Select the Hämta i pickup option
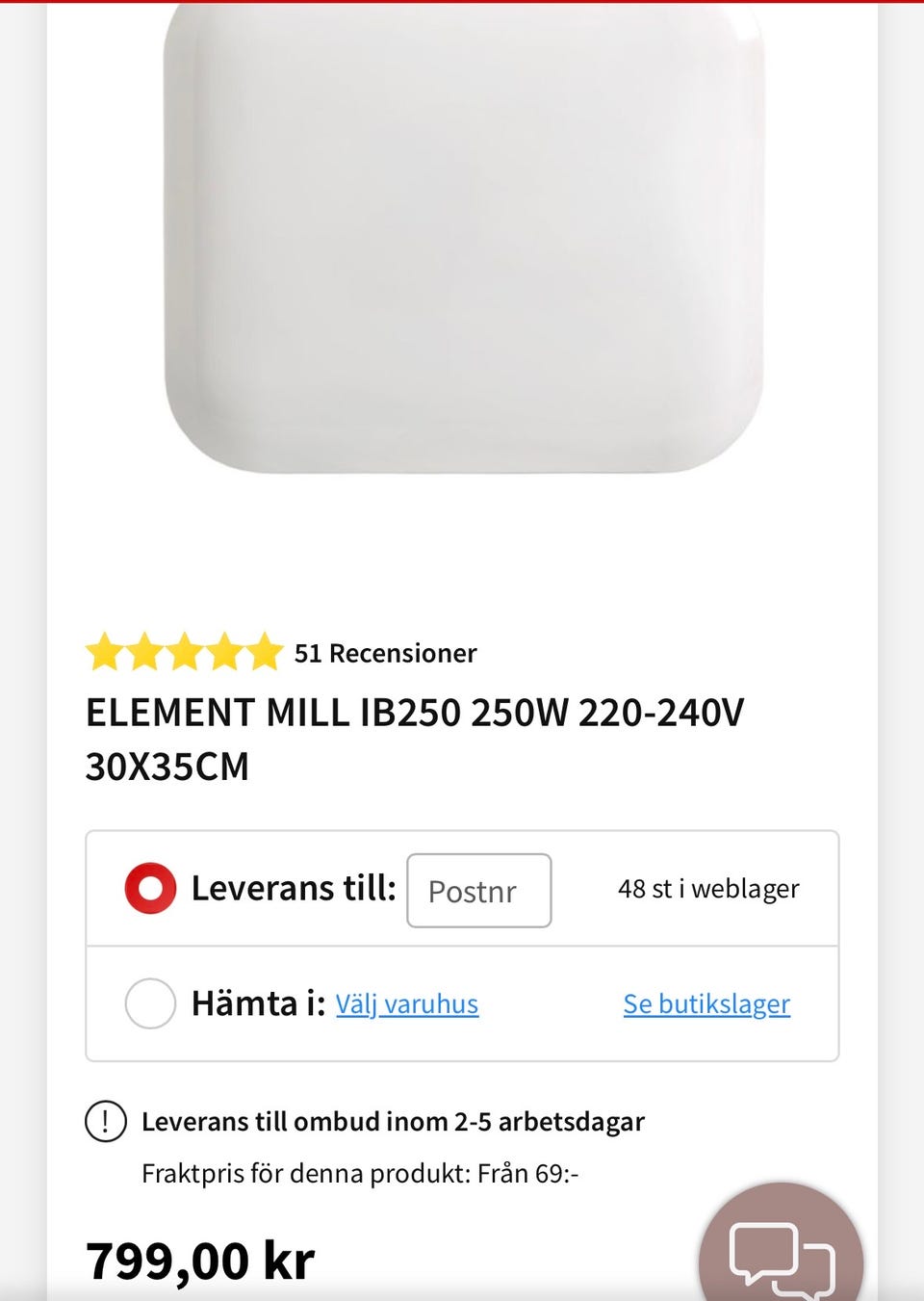Viewport: 924px width, 1301px height. point(150,1003)
